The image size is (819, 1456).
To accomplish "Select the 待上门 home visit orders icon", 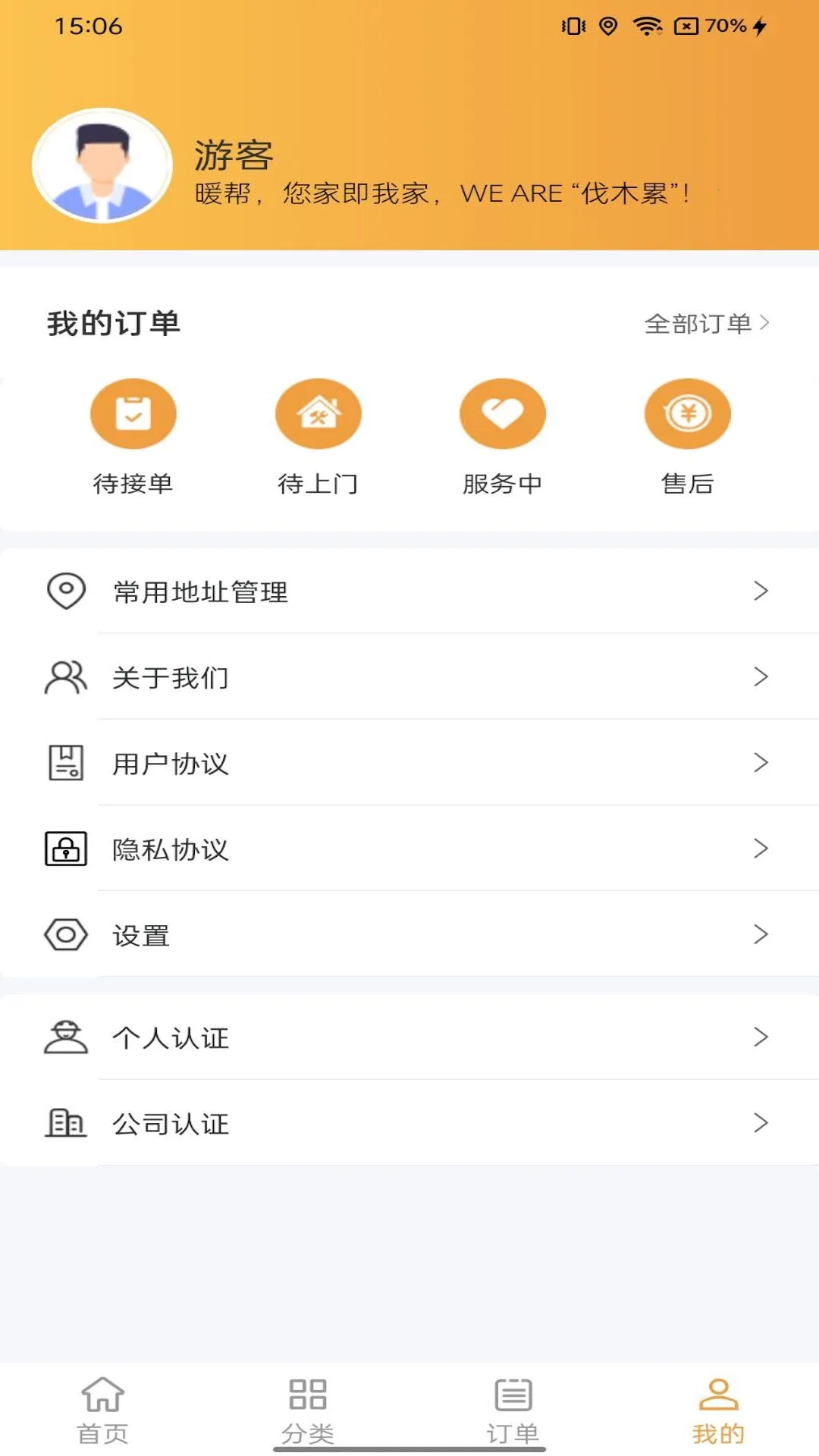I will pos(318,413).
